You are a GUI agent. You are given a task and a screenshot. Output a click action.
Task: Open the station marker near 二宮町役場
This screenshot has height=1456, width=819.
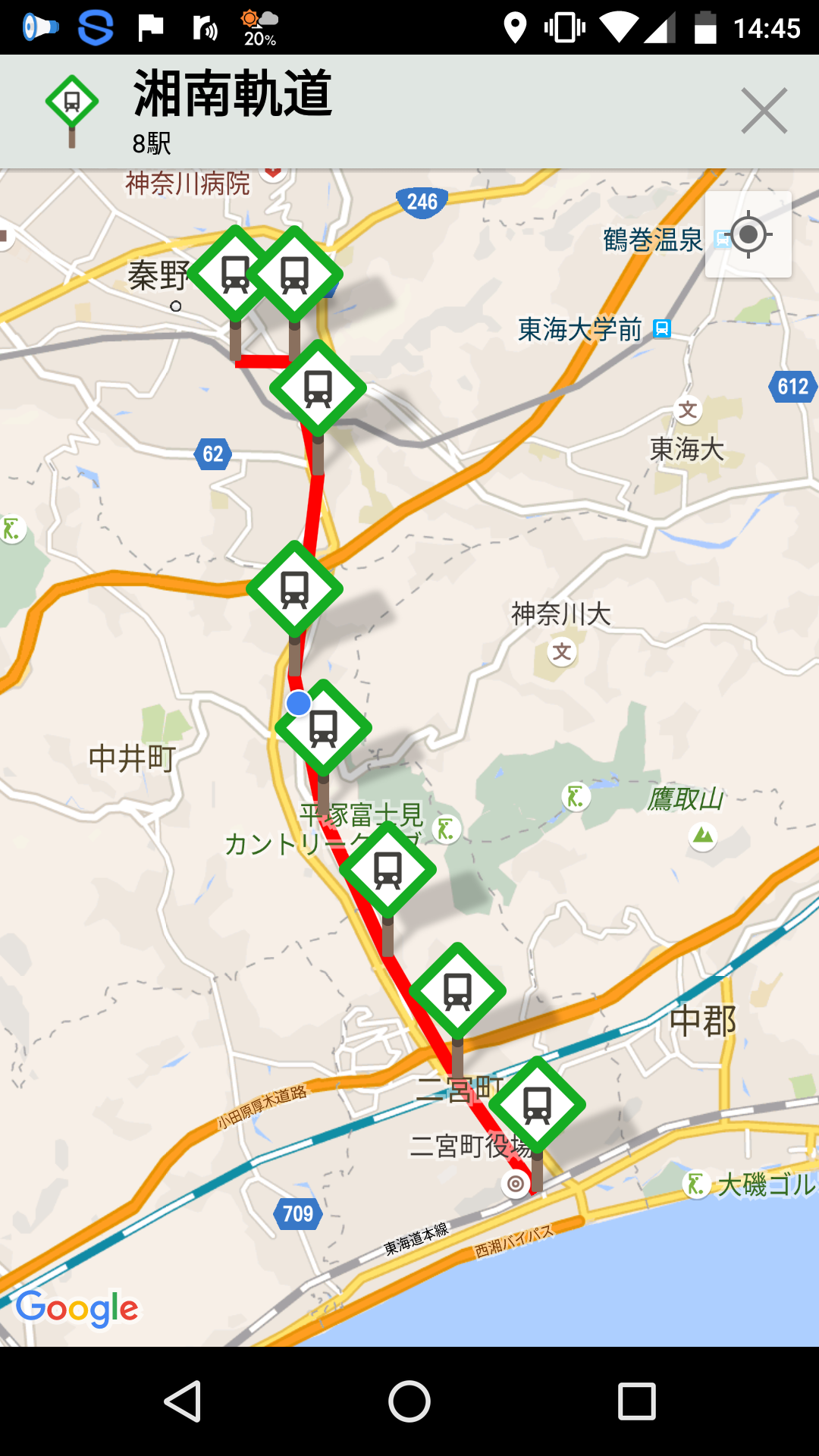point(537,1105)
